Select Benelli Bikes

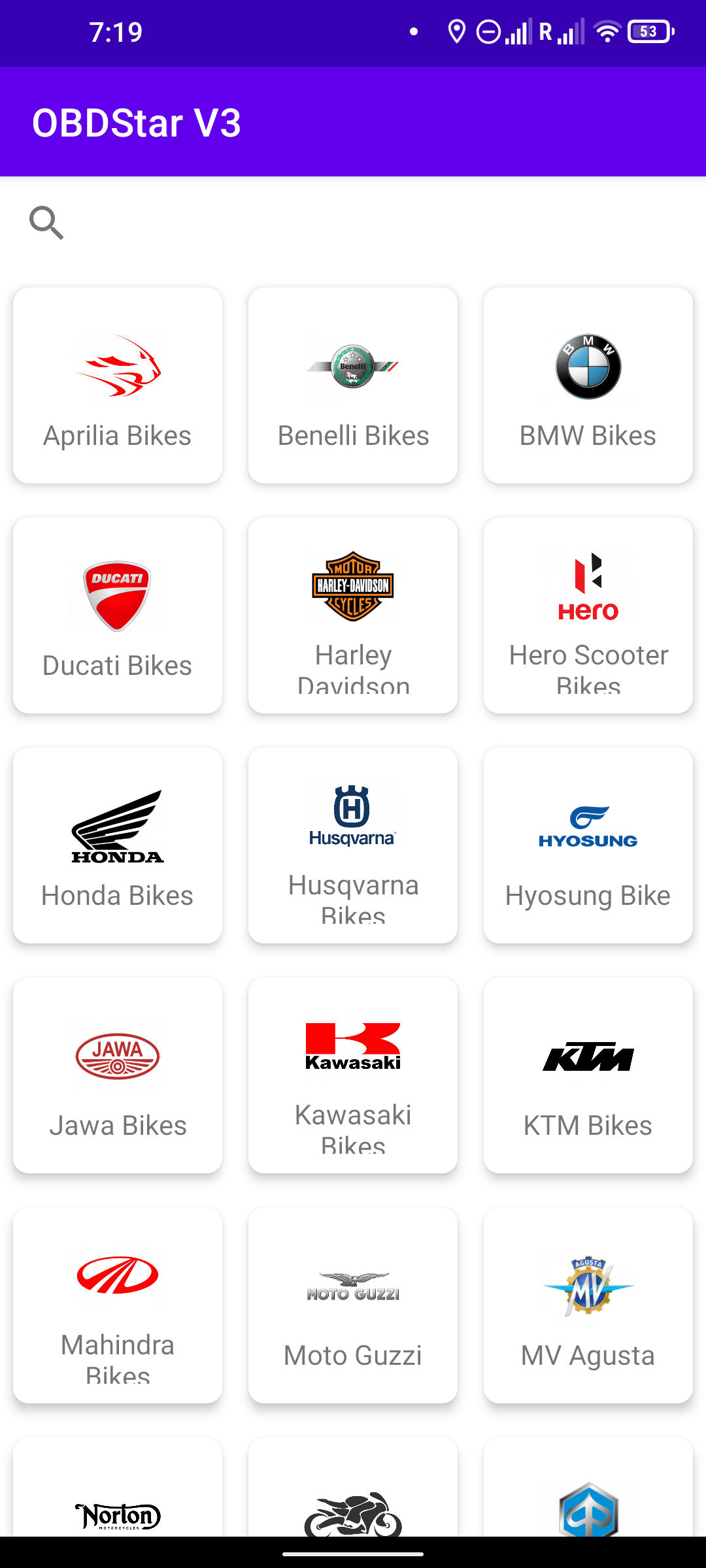click(x=353, y=385)
